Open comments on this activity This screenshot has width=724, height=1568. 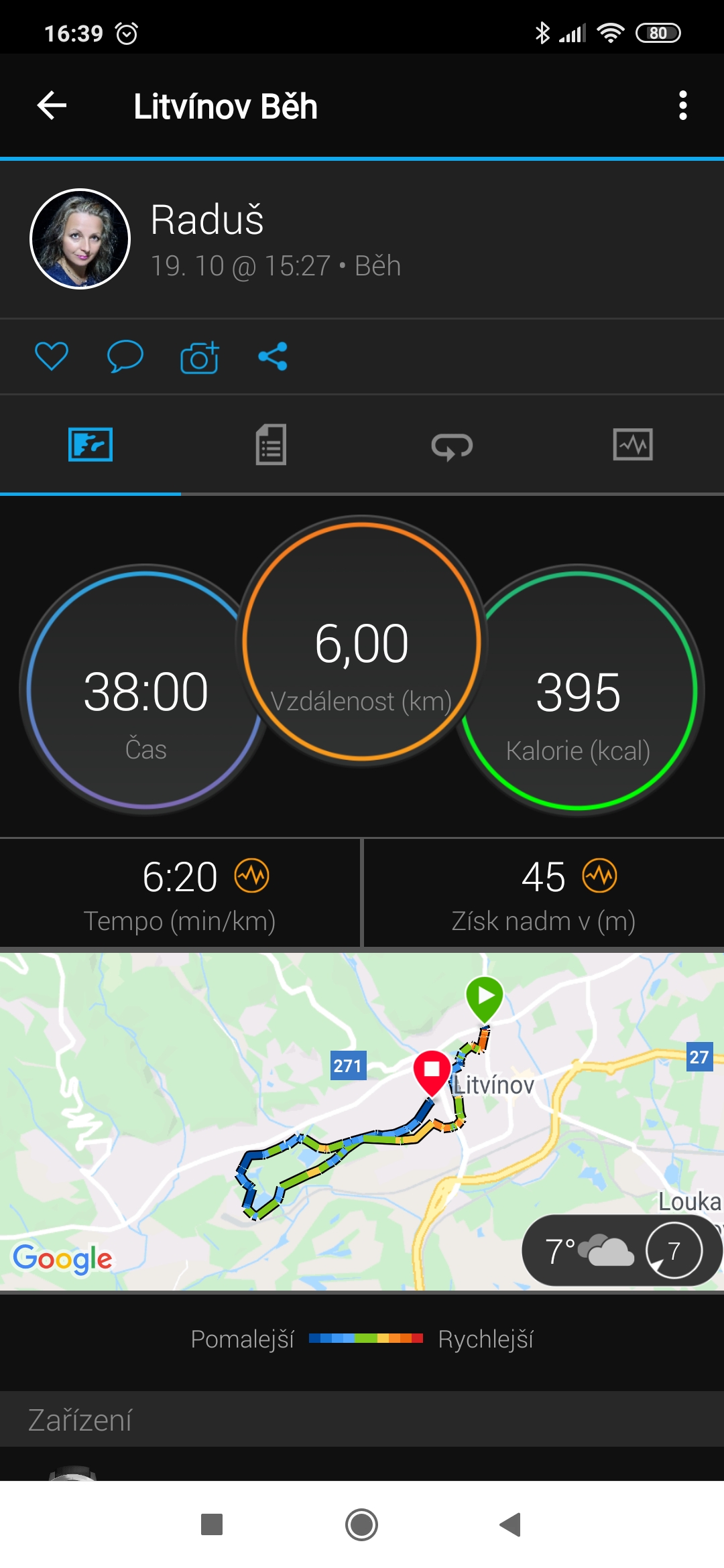click(x=125, y=356)
